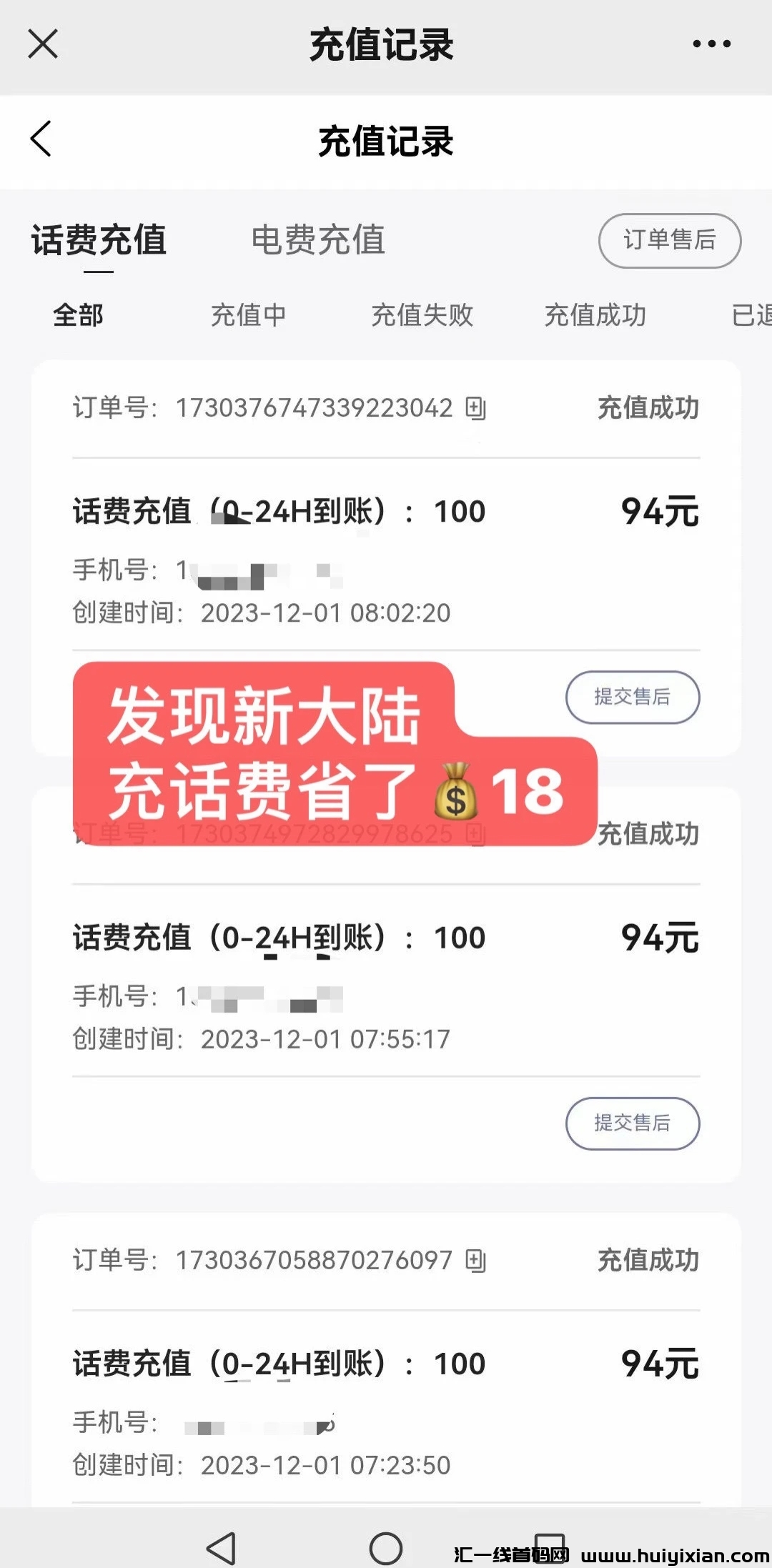Filter records by 充值中
The height and width of the screenshot is (1568, 772).
[x=248, y=315]
